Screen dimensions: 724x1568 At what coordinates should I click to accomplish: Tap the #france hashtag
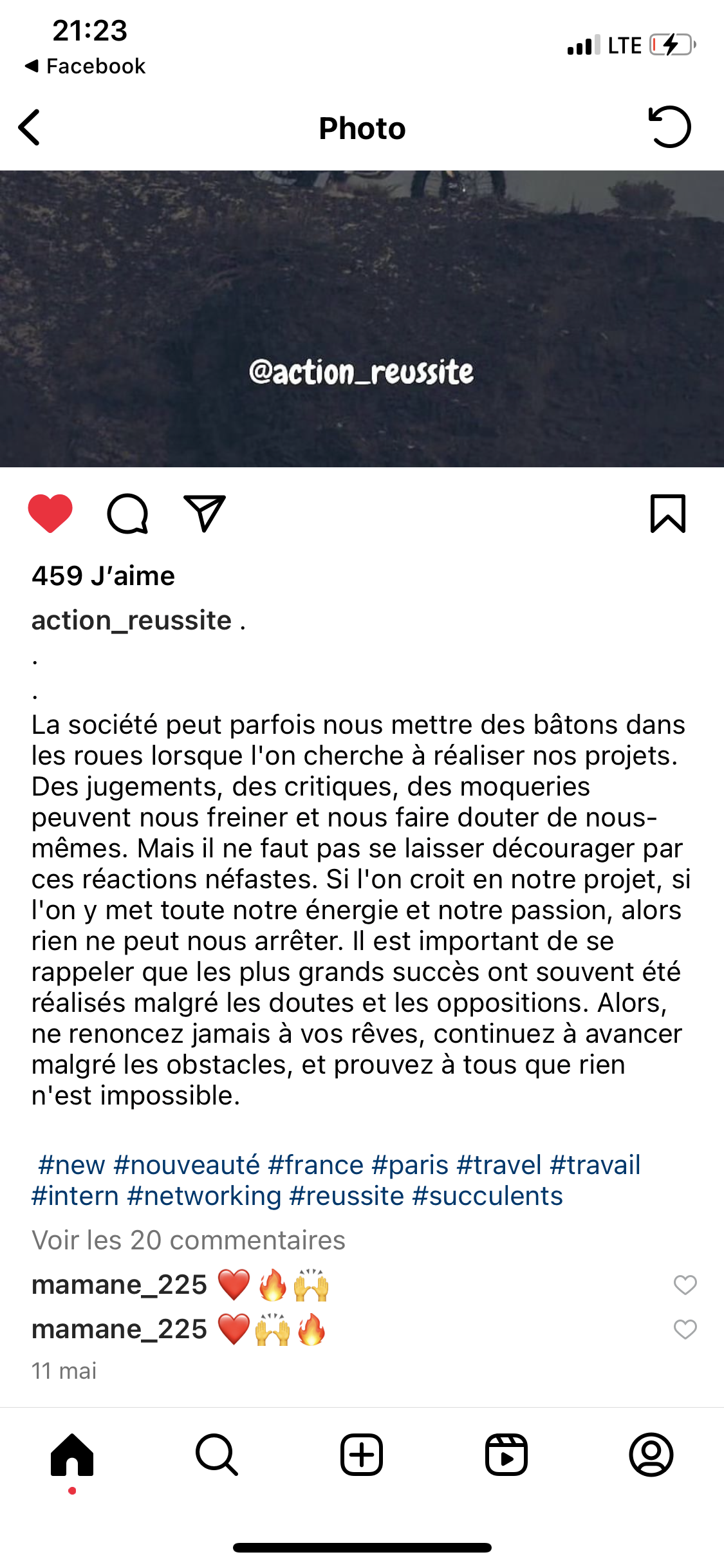(315, 1165)
